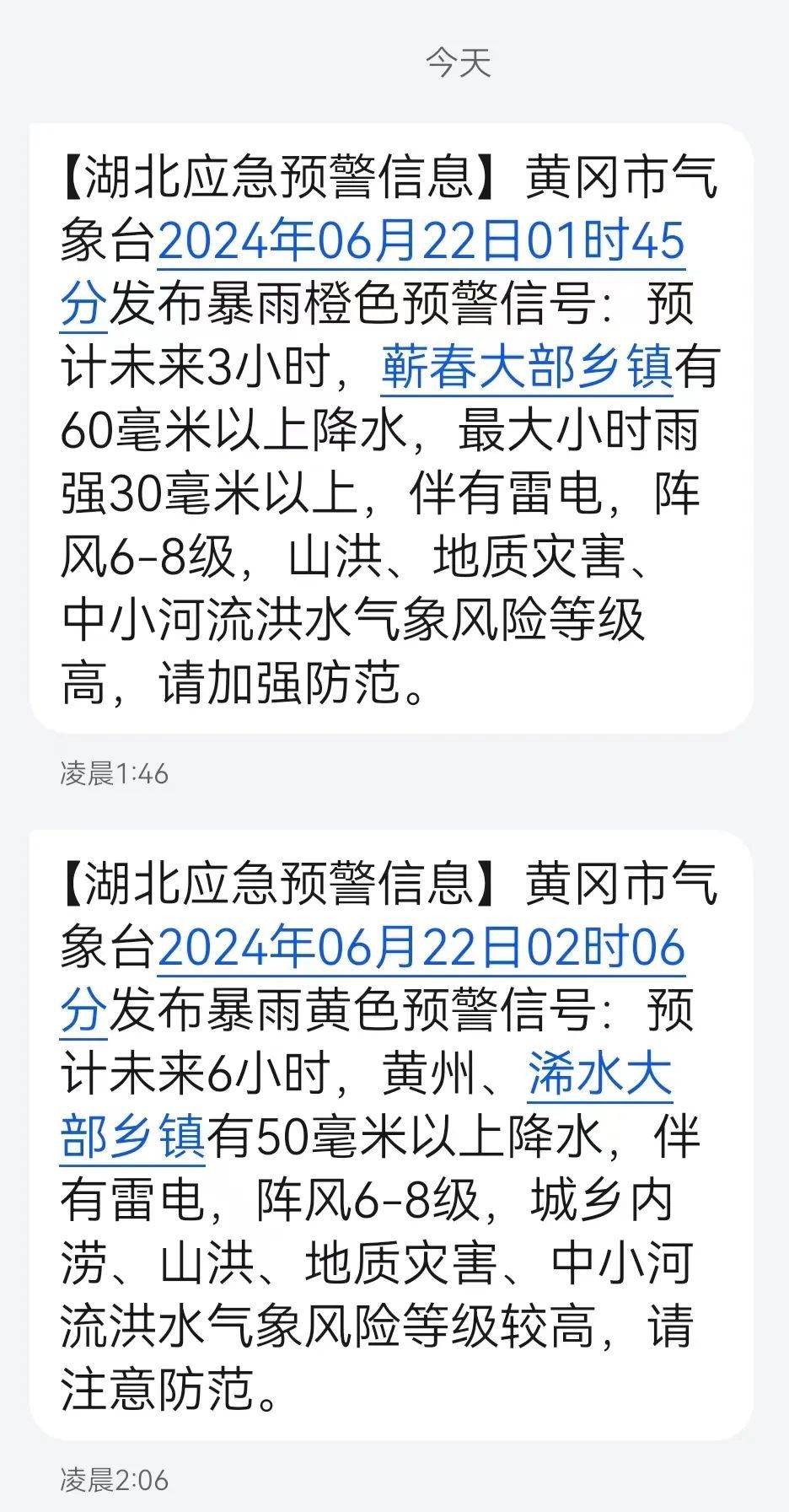The image size is (789, 1512).
Task: Open the 2024年06月22日01时45分 date link
Action: (x=421, y=241)
